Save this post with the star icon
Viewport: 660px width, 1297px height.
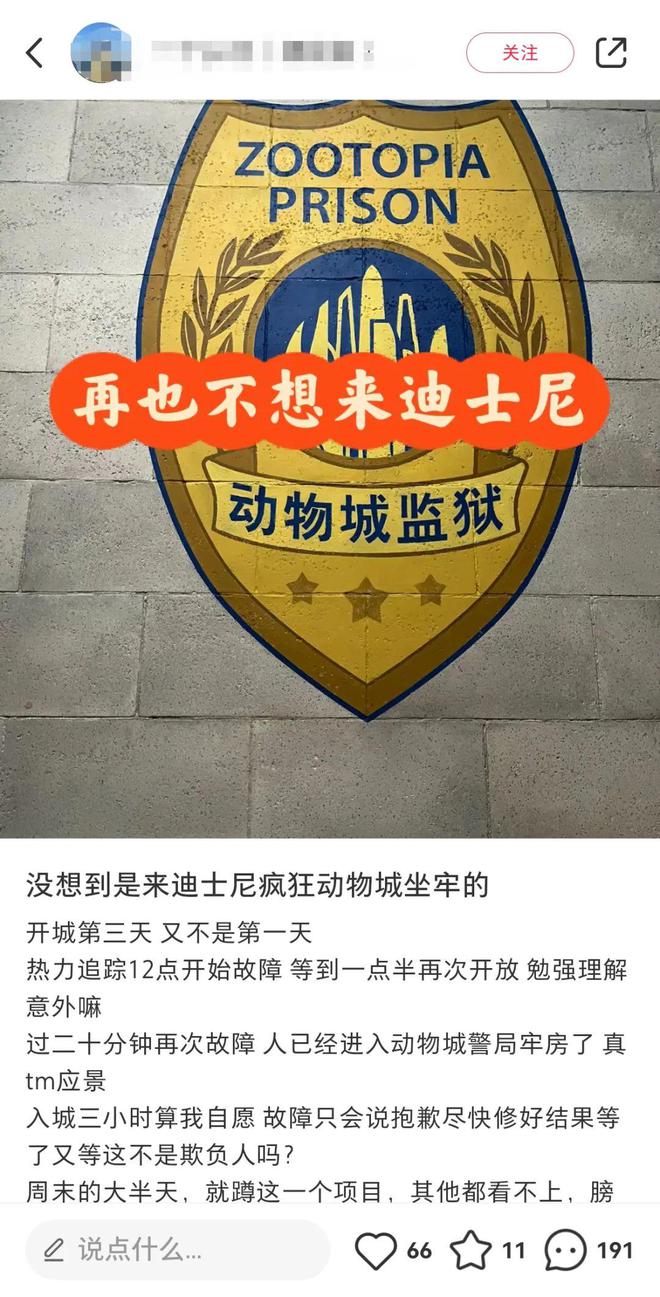(470, 1250)
